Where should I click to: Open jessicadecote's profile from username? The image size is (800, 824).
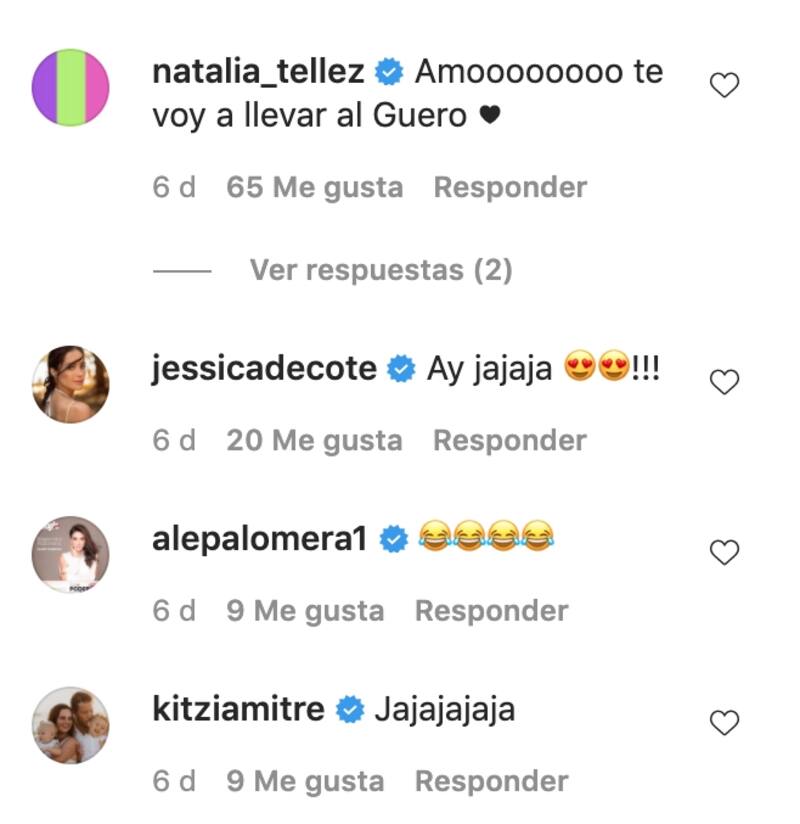point(264,369)
